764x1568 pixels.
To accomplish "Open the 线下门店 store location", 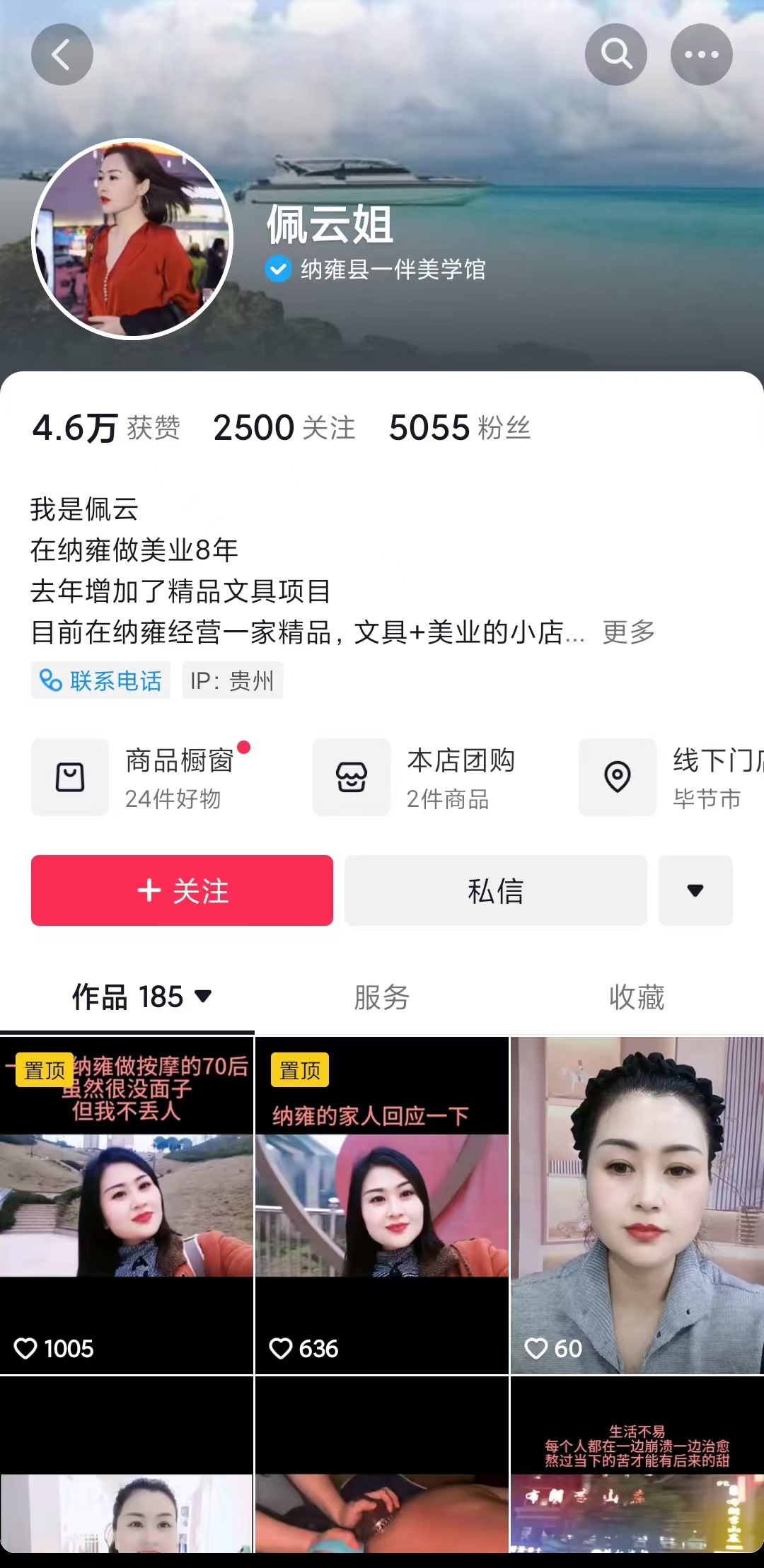I will [x=672, y=777].
